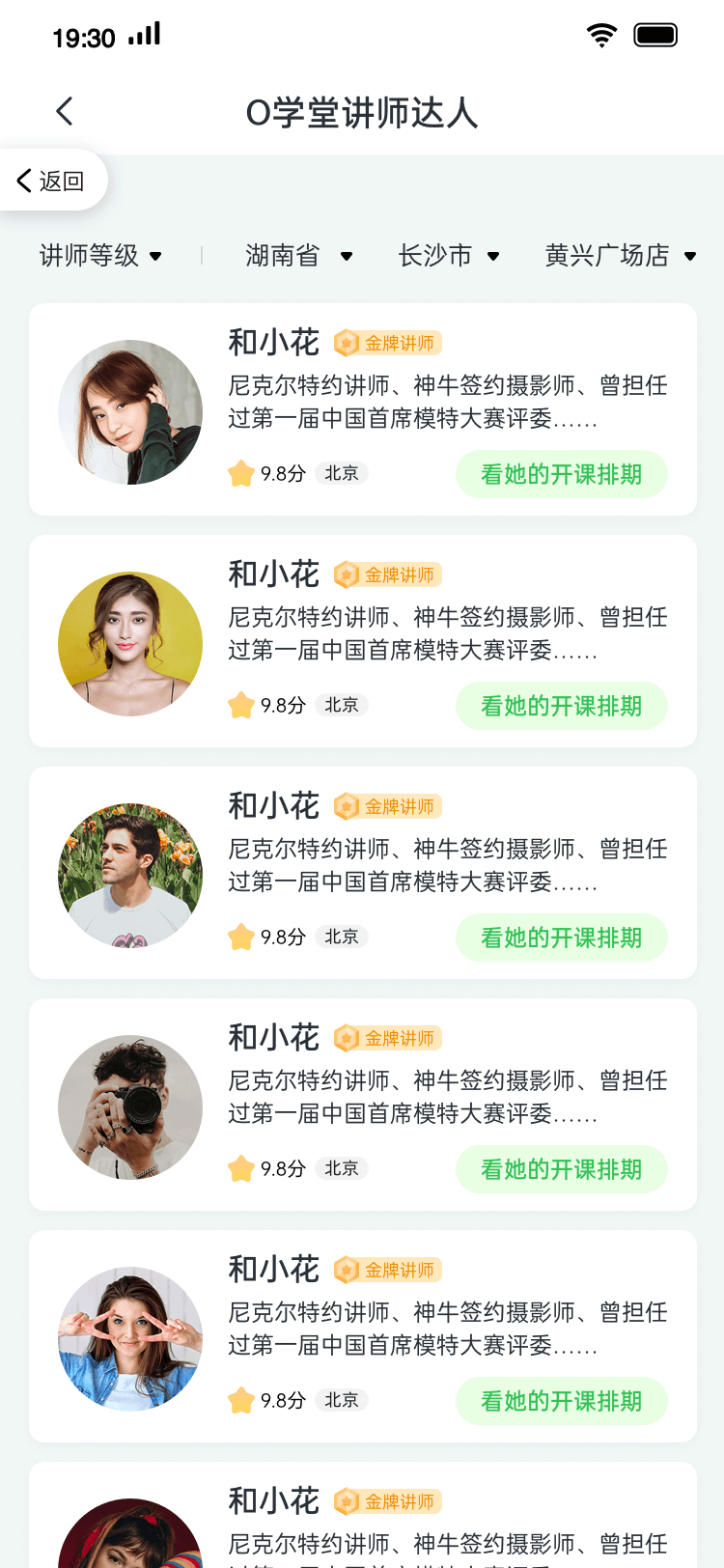Screen dimensions: 724x1568
Task: View schedule of instructor holding a camera
Action: click(561, 1169)
